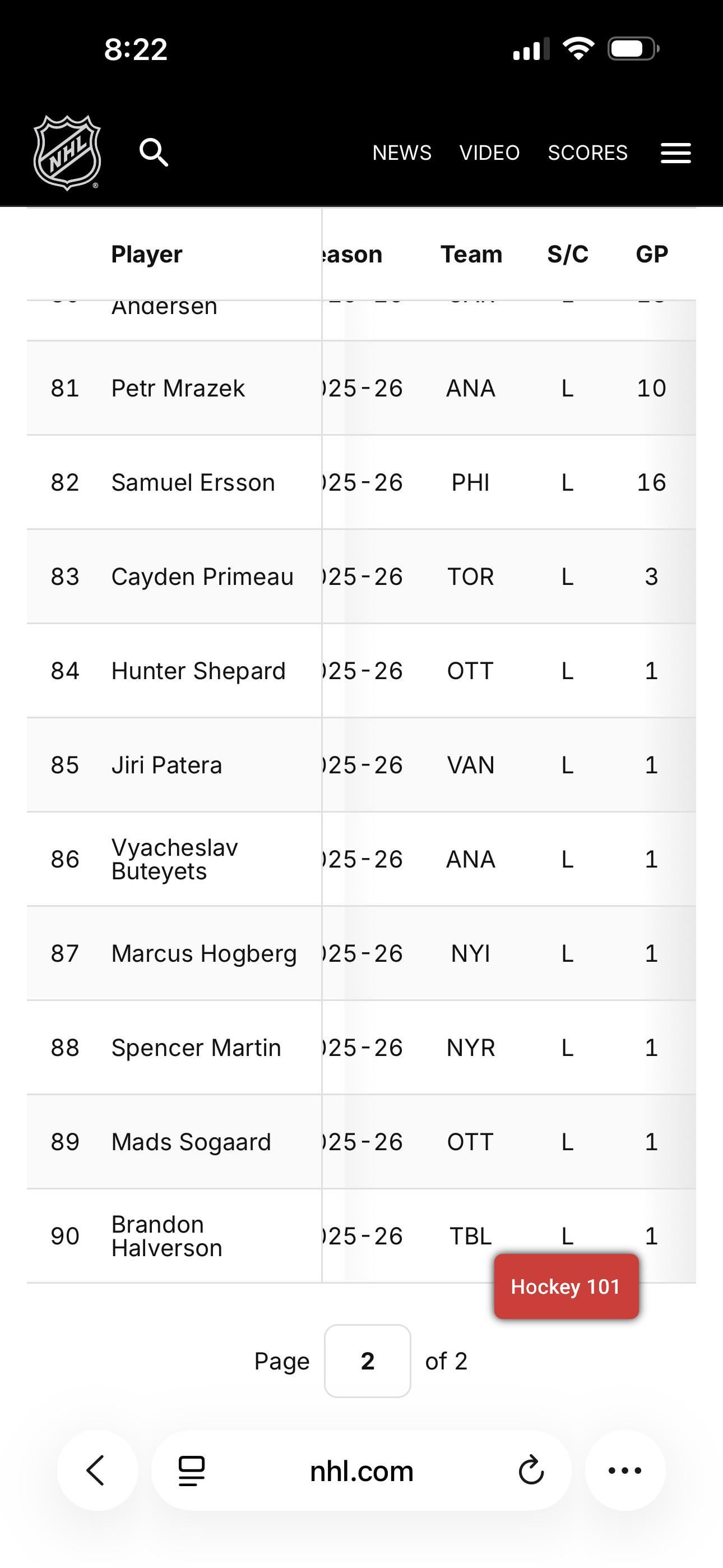Open the site search magnifier

click(x=154, y=152)
